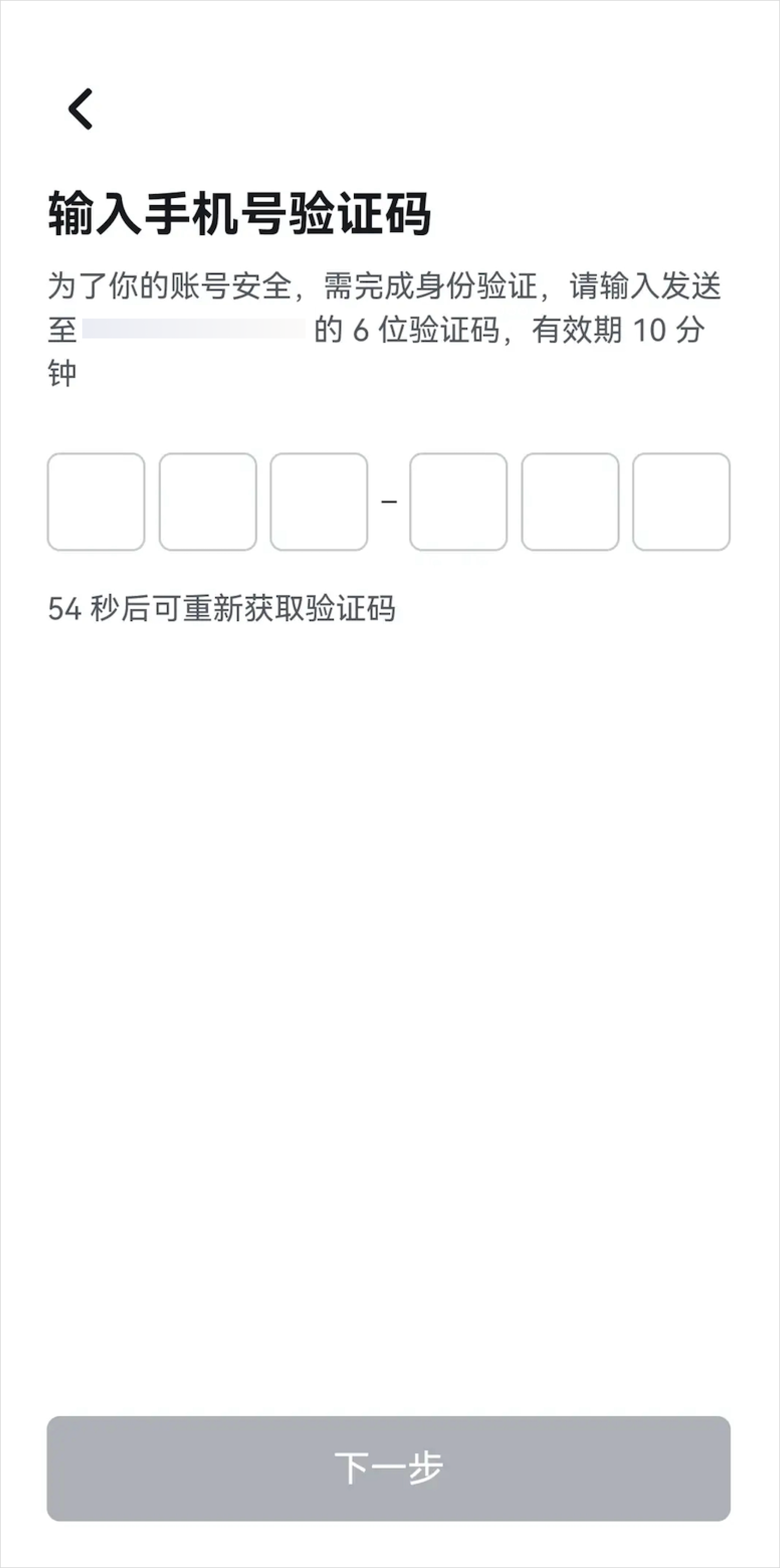Image resolution: width=780 pixels, height=1568 pixels.
Task: Tap the third verification code box
Action: (319, 502)
